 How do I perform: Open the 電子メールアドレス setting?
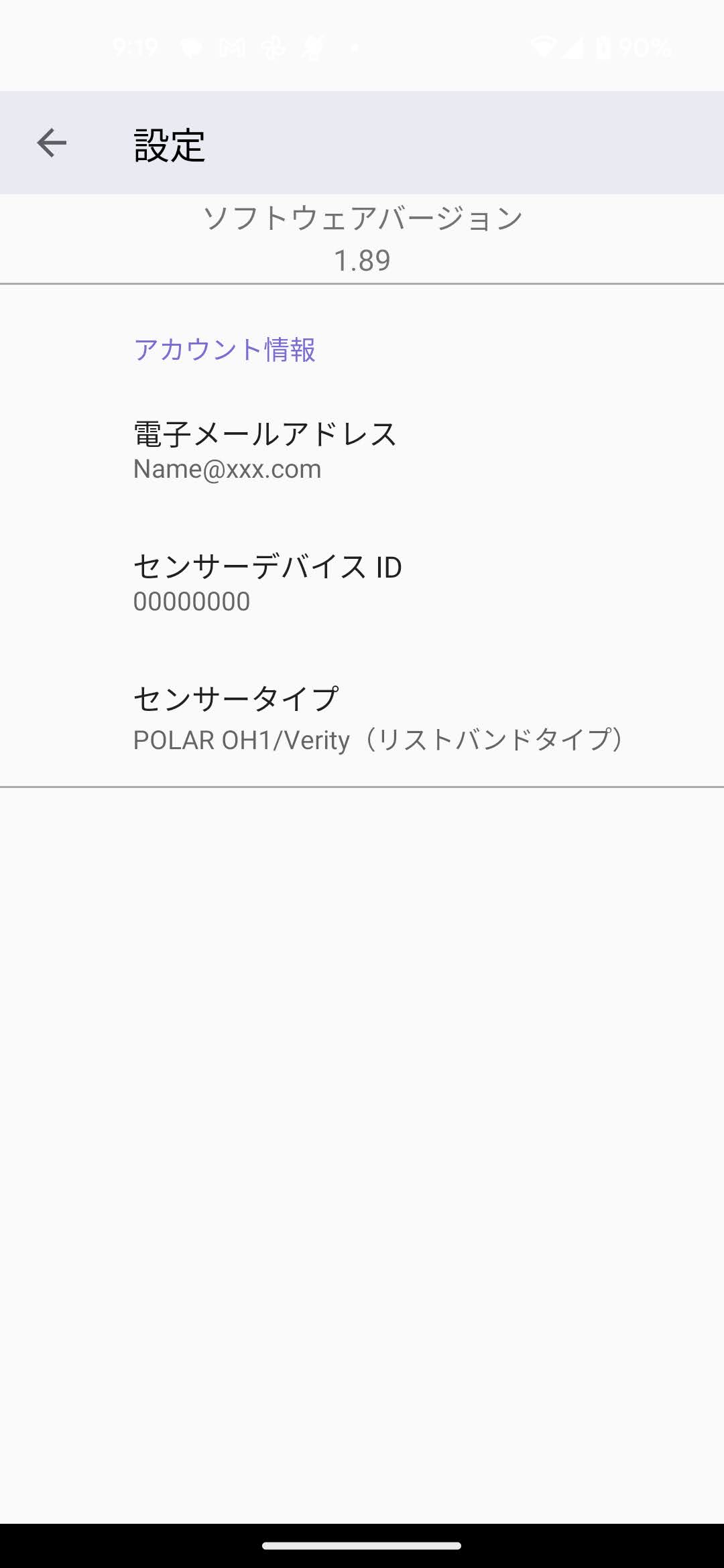point(362,451)
